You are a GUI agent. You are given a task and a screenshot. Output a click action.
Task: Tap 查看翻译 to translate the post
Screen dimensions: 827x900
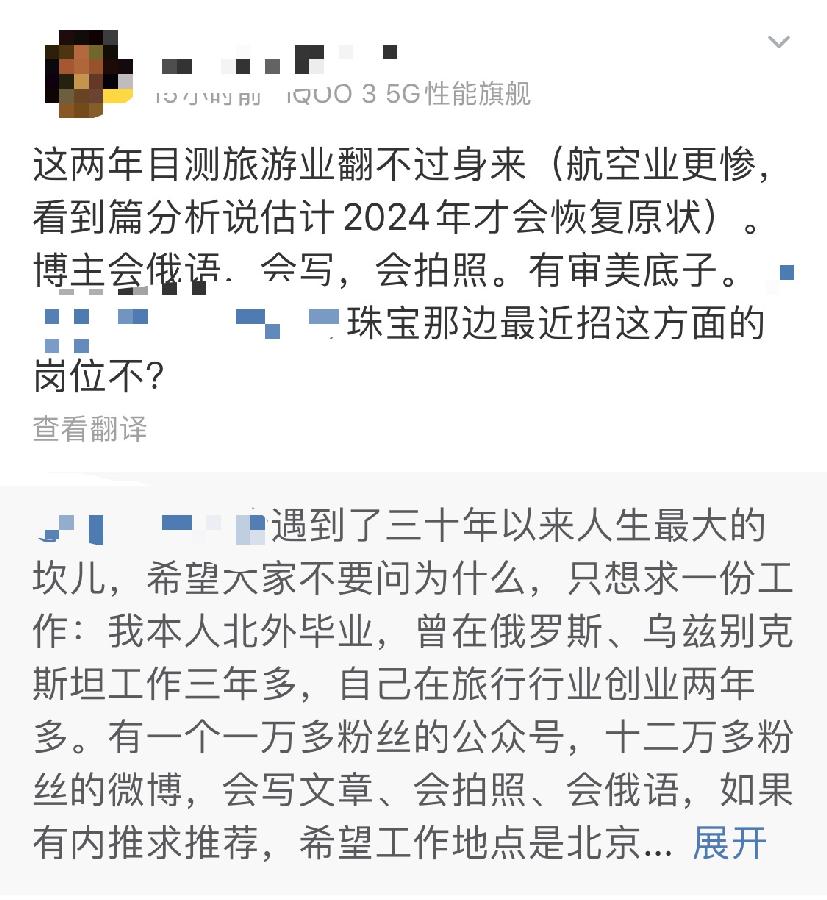(90, 429)
